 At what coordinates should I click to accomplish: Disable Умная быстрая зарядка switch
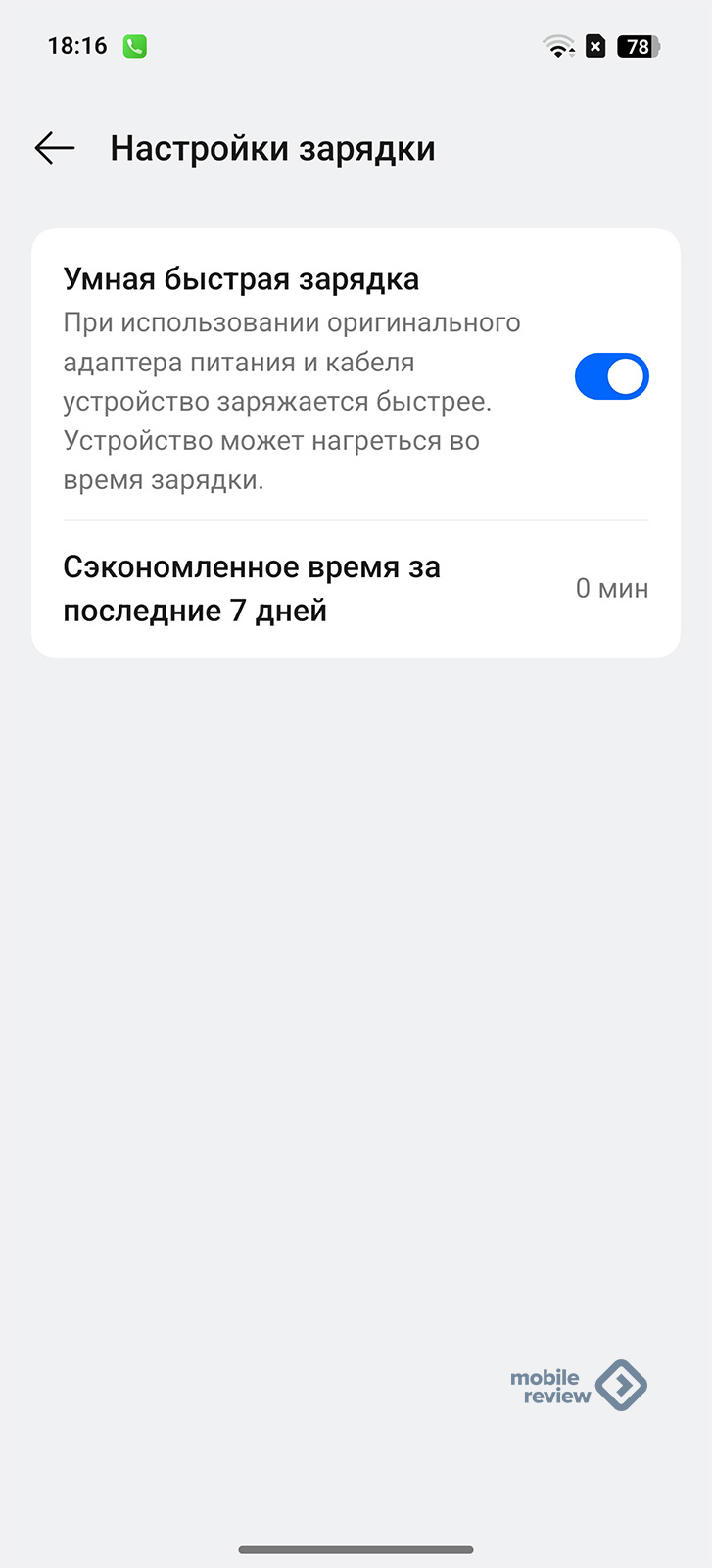point(611,376)
